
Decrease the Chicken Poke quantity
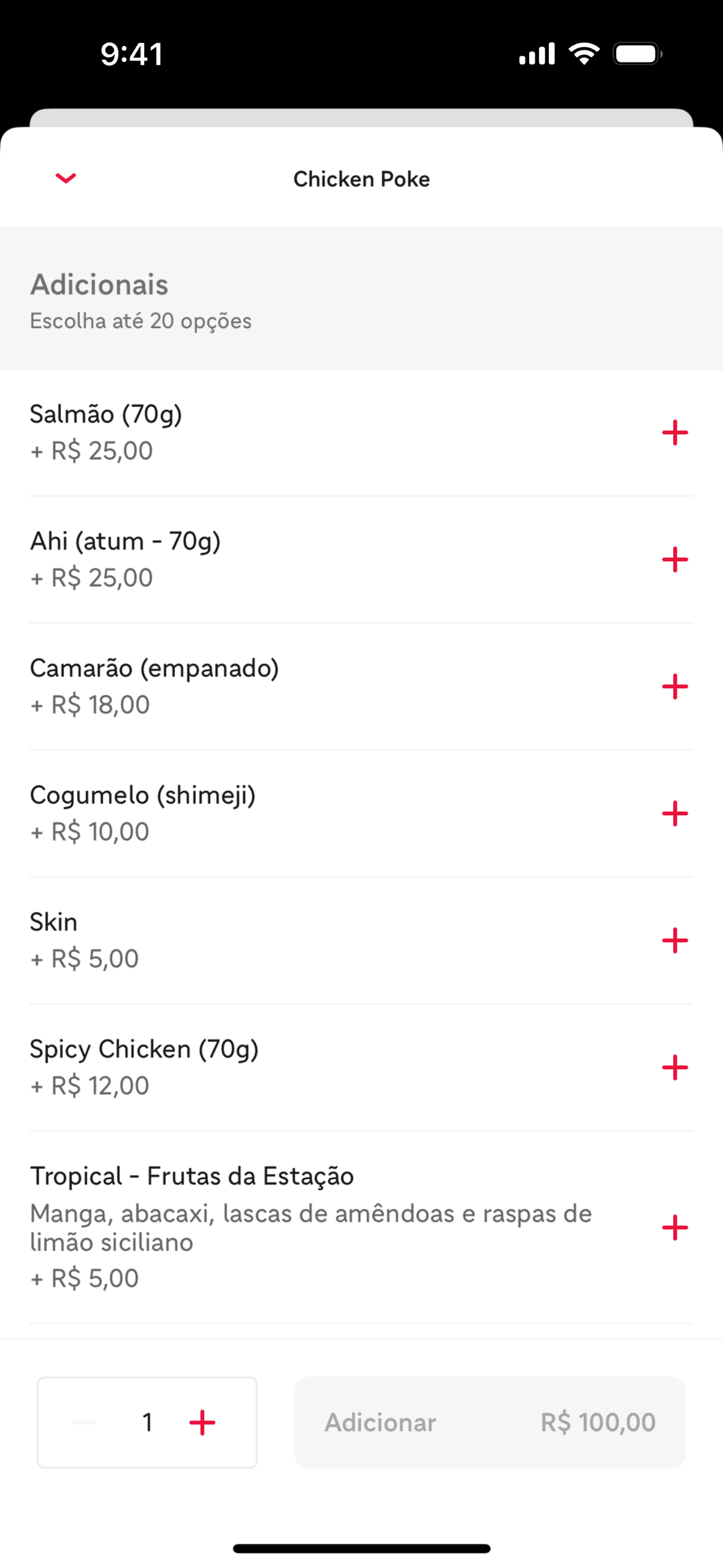click(x=85, y=1422)
